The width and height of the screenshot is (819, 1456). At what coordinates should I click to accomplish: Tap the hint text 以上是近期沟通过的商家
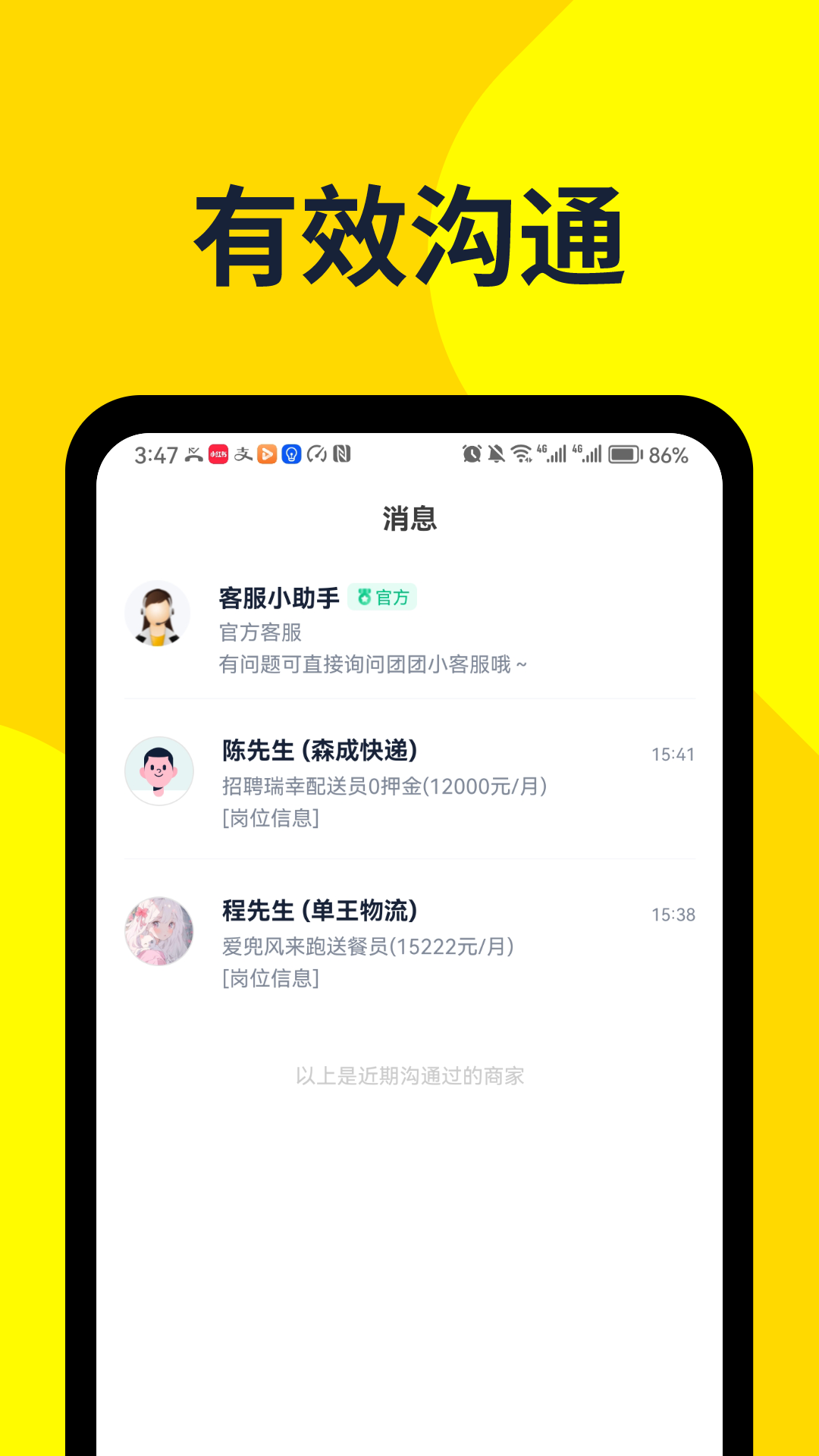click(409, 1073)
